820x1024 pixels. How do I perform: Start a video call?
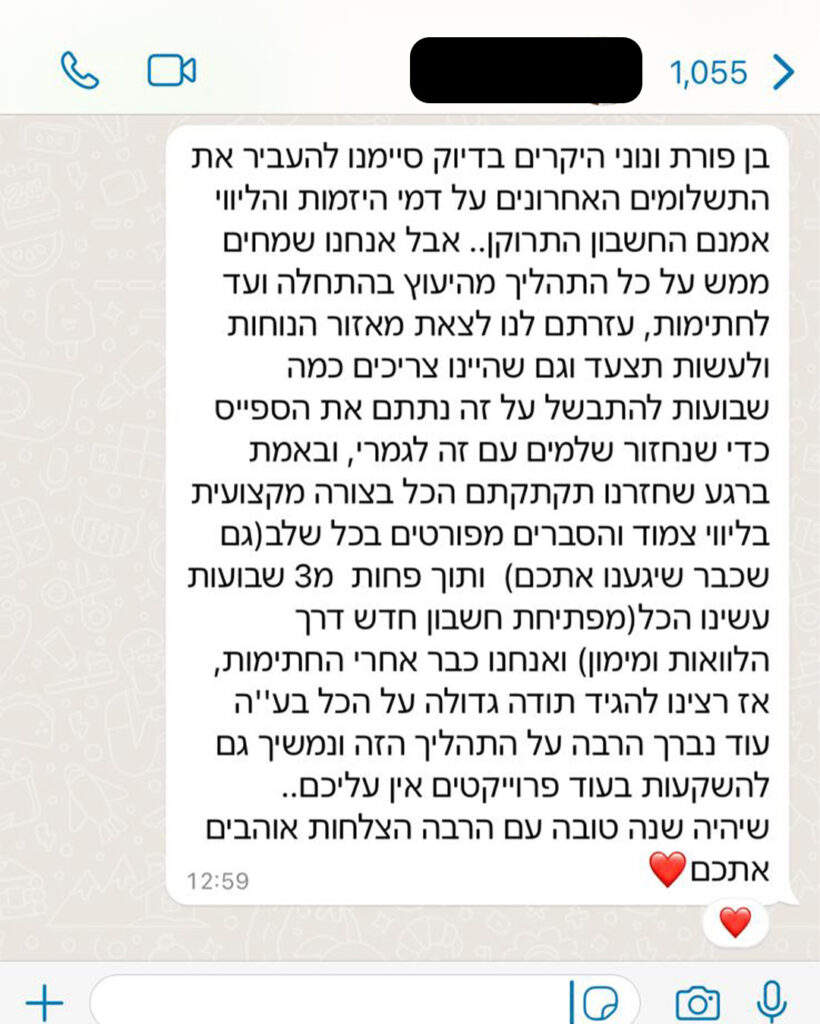[x=171, y=70]
